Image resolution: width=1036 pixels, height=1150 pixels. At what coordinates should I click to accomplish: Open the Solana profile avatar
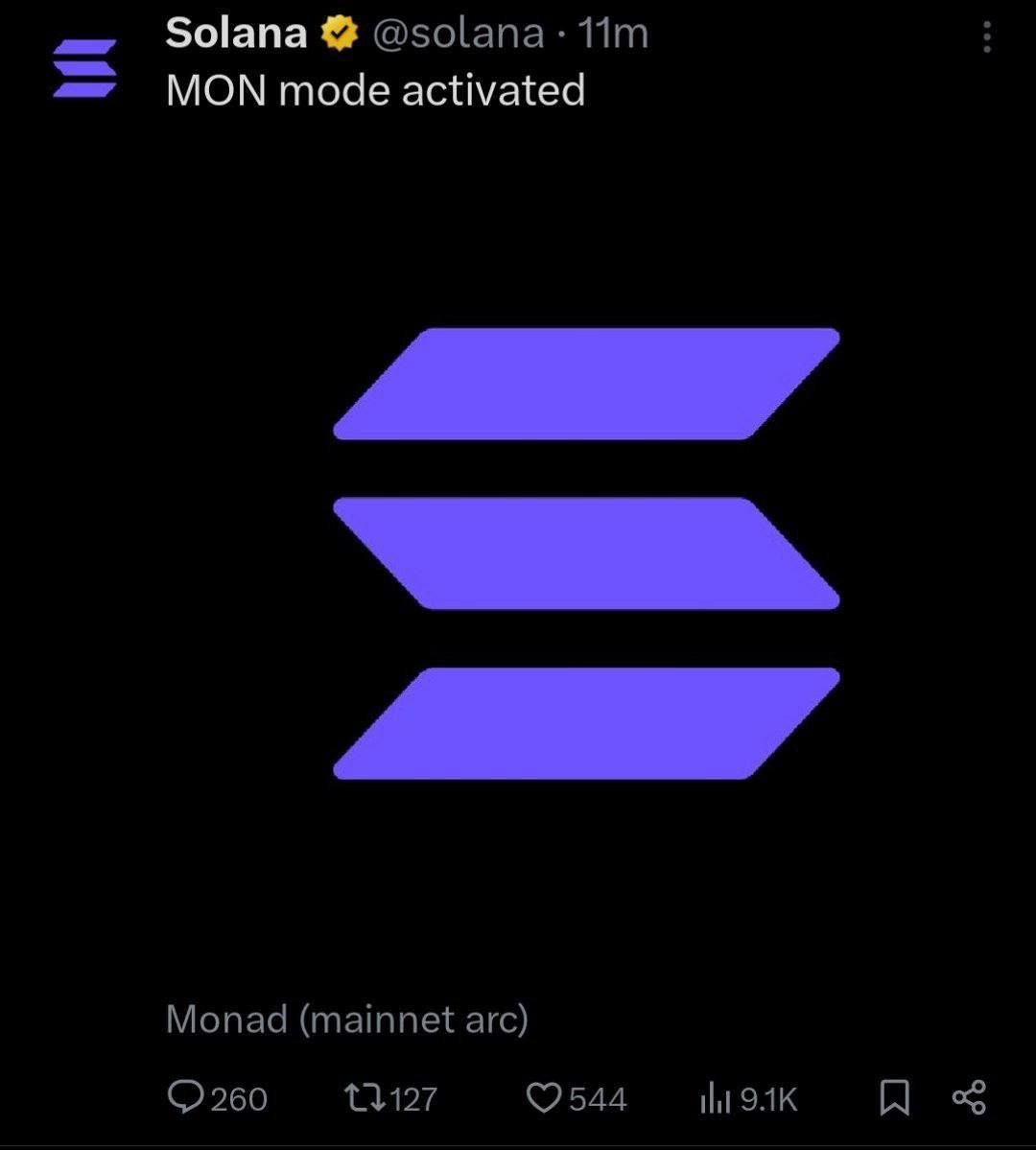click(x=84, y=68)
